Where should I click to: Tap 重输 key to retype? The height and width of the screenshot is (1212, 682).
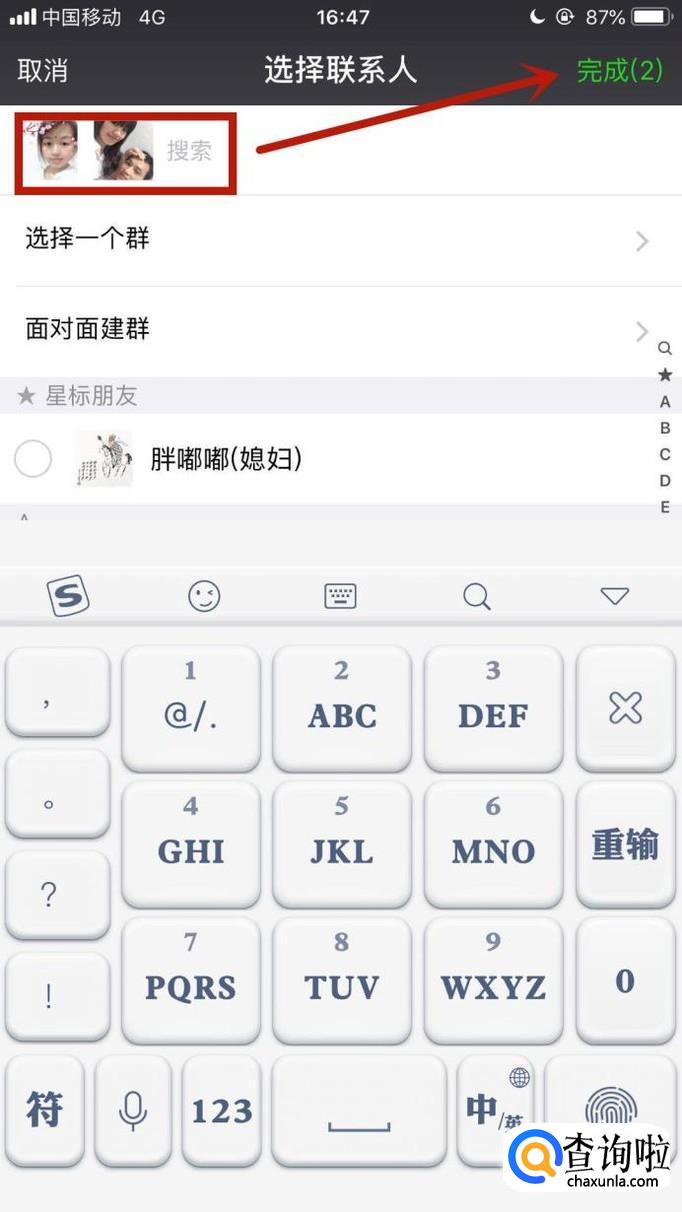tap(626, 845)
